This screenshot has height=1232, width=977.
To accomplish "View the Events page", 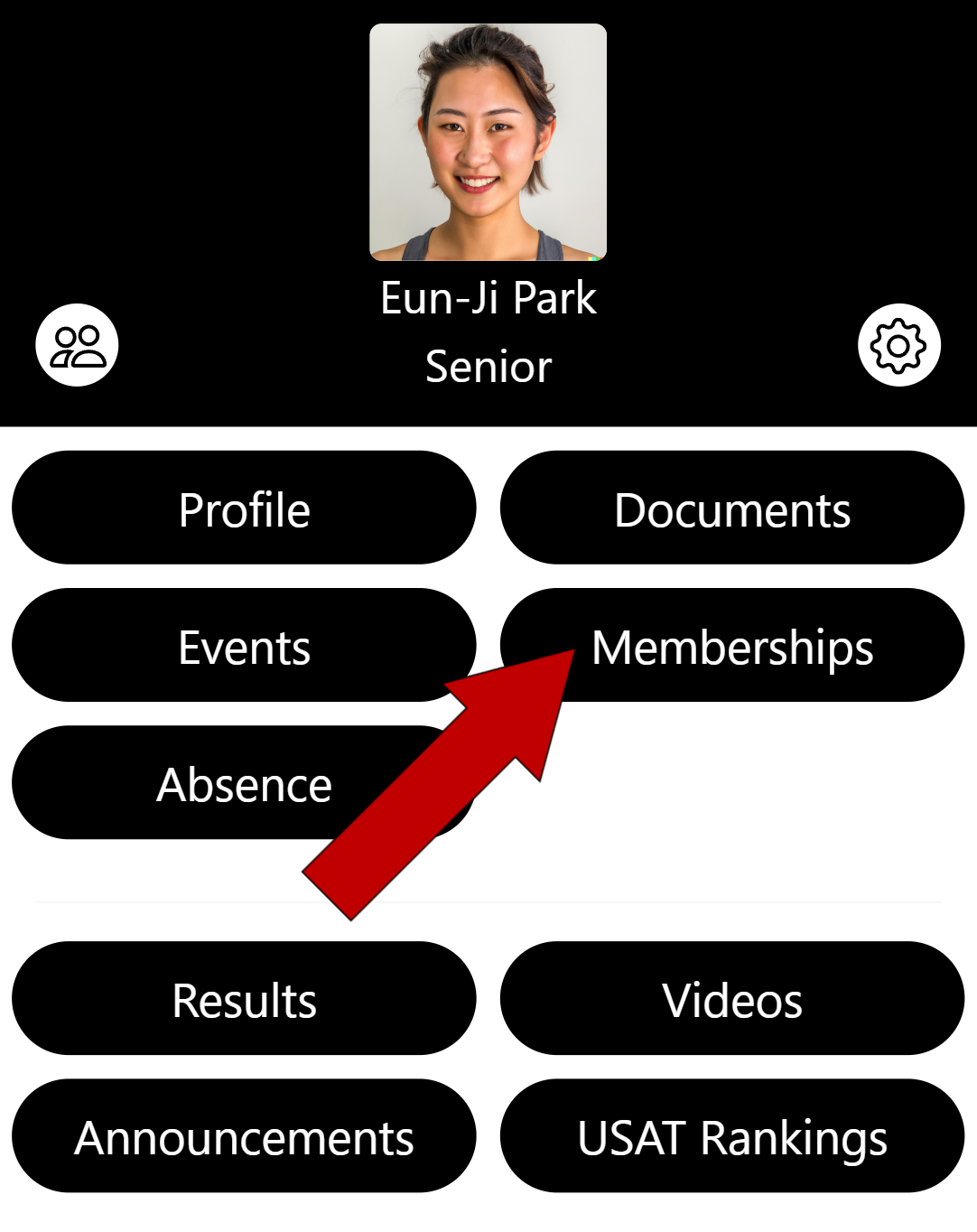I will point(244,646).
